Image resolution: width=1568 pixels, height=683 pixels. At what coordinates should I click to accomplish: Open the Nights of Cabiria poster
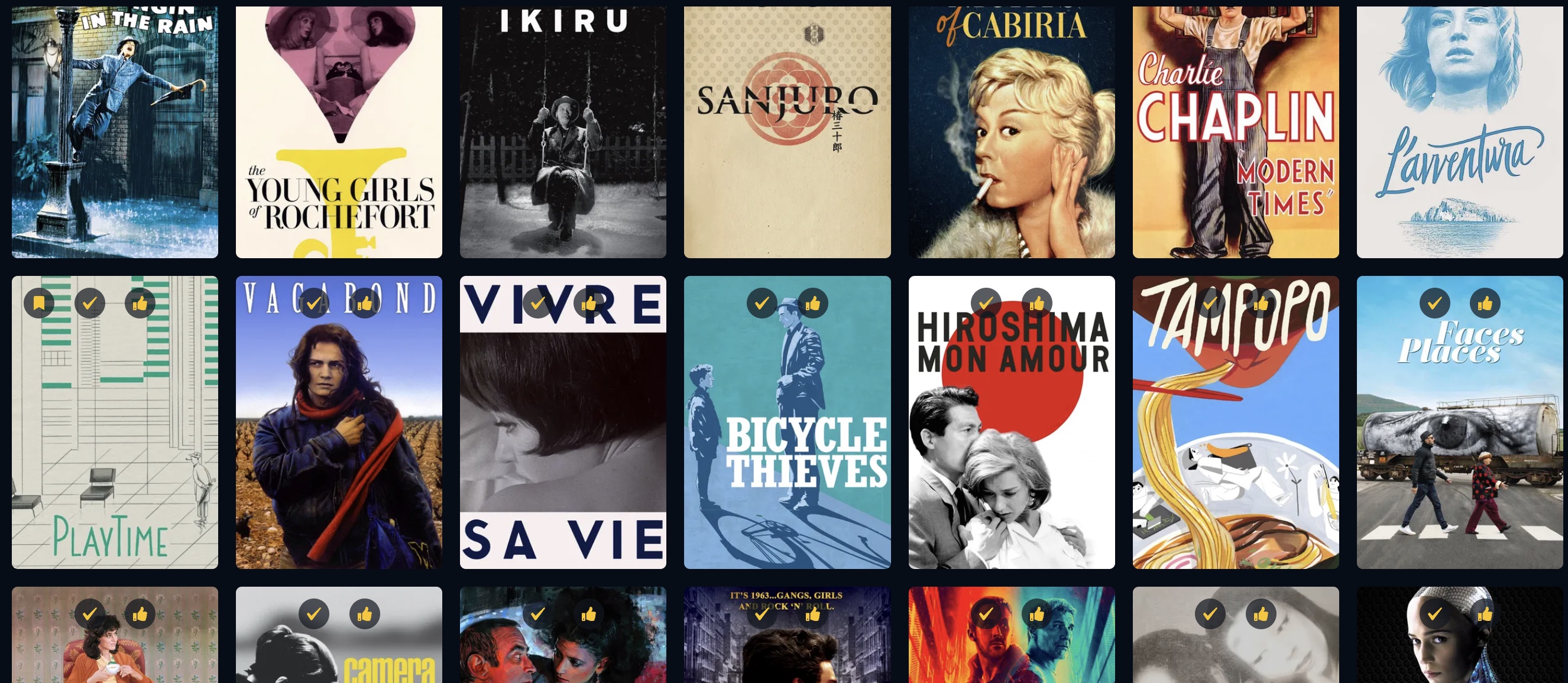[x=1011, y=134]
